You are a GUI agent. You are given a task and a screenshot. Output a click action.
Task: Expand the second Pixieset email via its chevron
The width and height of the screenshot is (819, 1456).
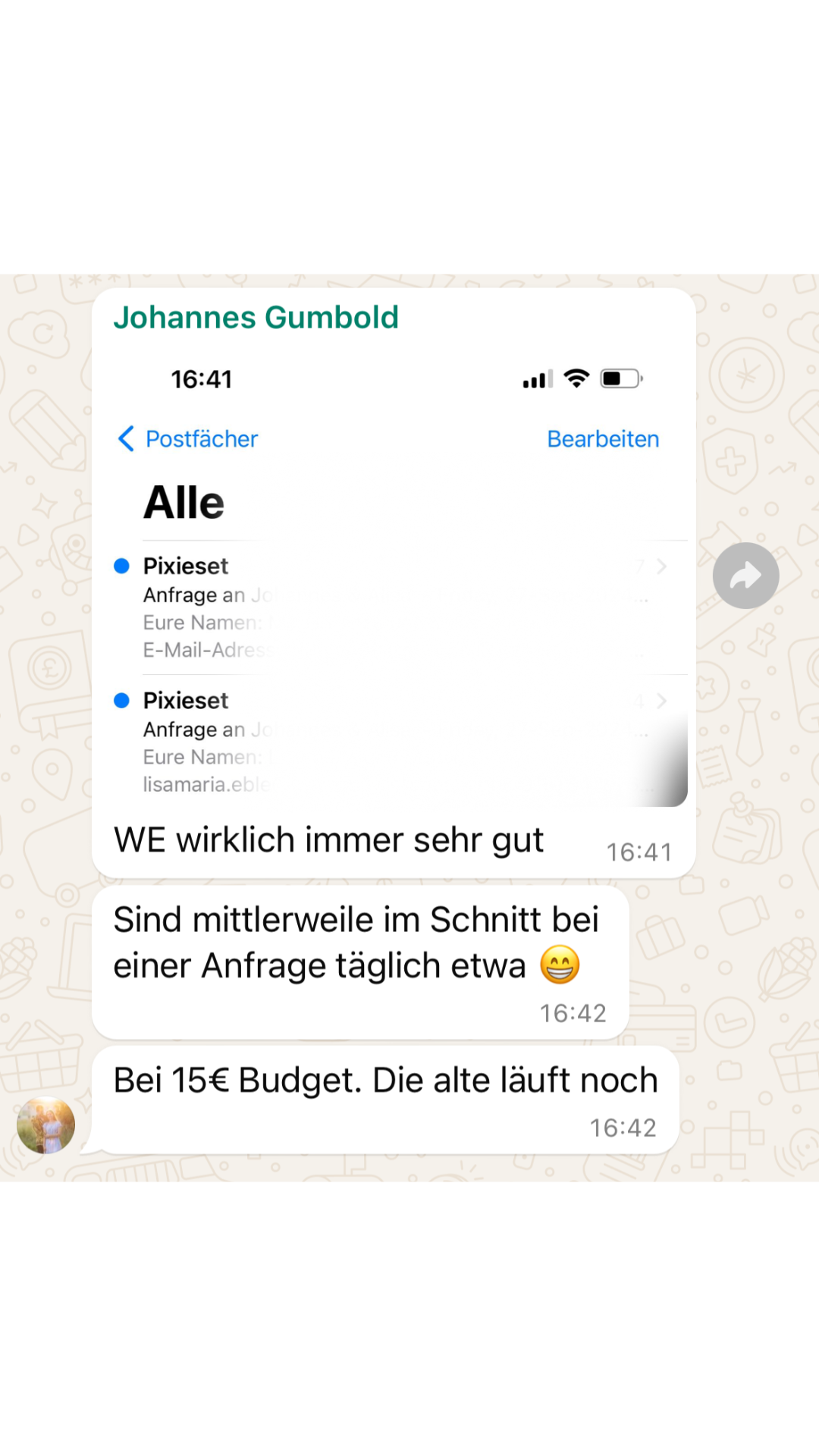pyautogui.click(x=661, y=701)
